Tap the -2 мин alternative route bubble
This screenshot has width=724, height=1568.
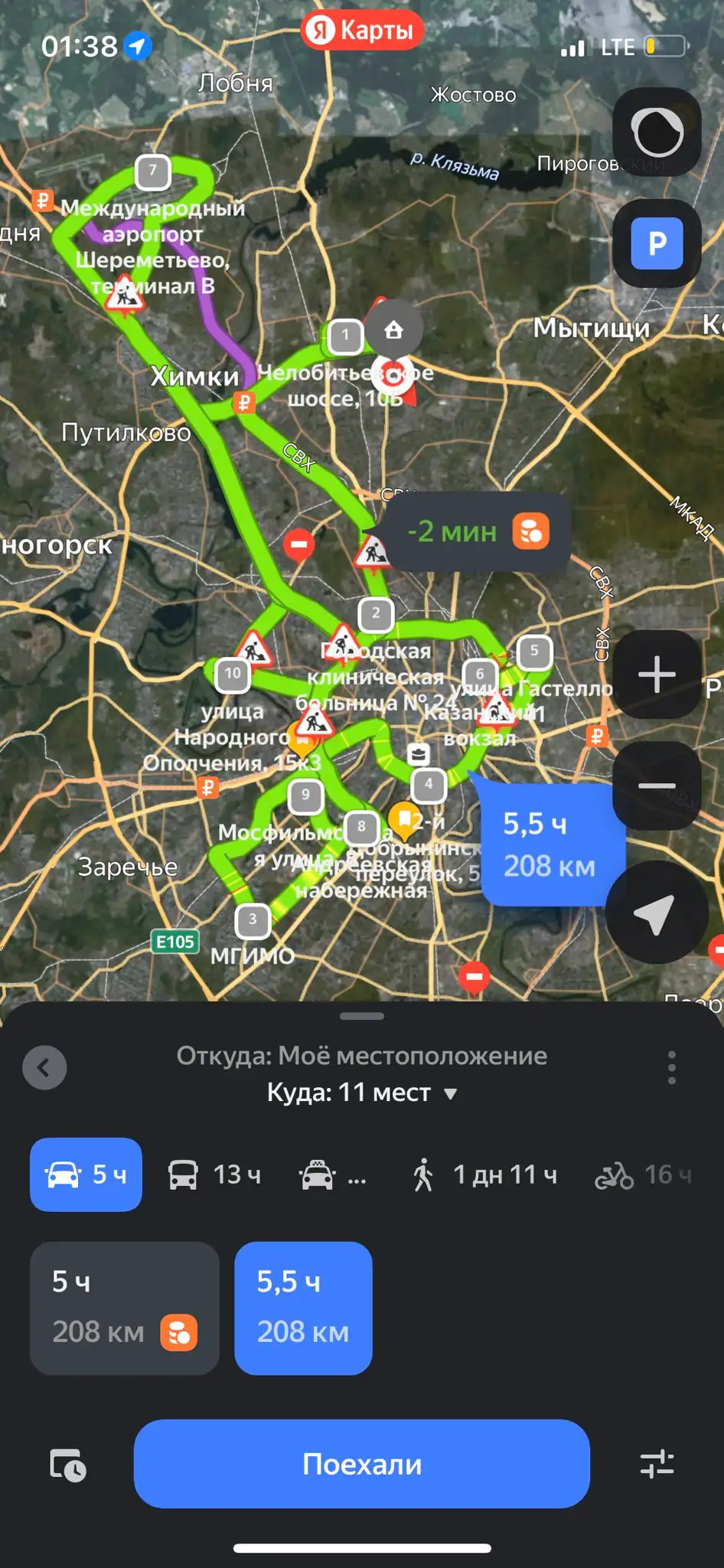click(x=475, y=531)
